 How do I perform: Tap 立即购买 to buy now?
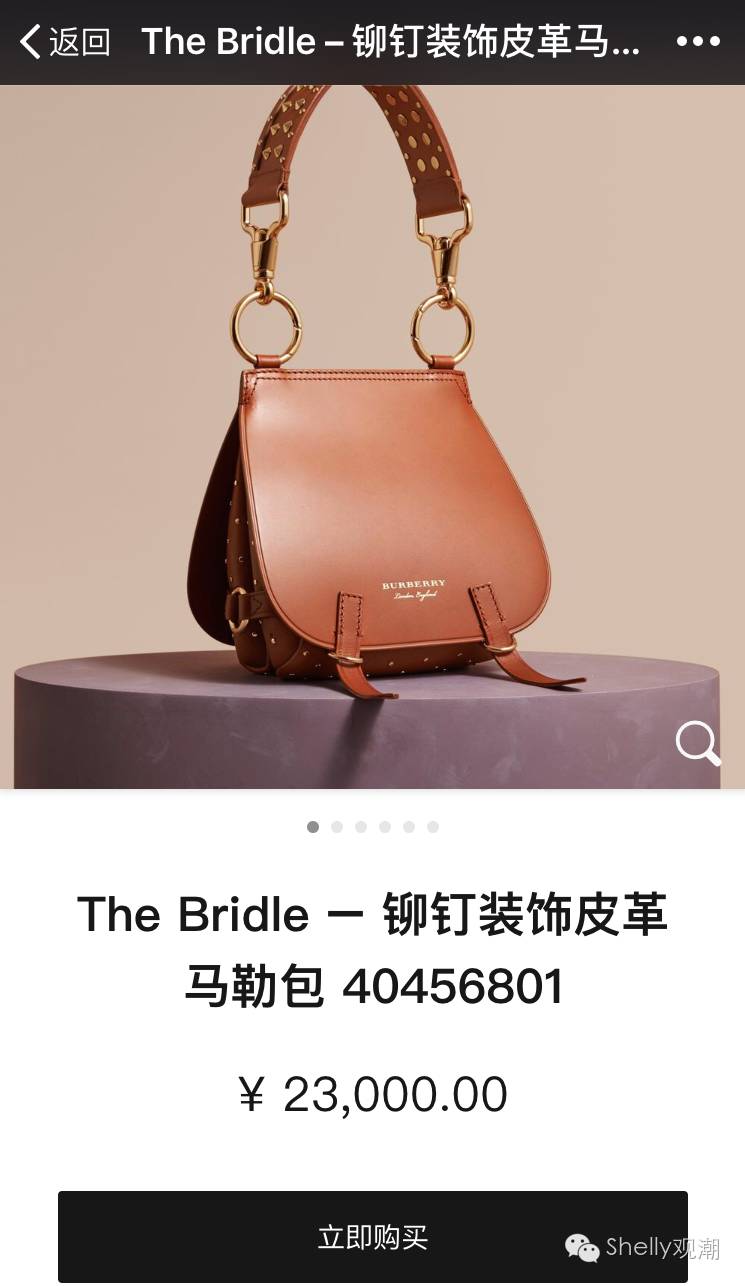point(372,1237)
